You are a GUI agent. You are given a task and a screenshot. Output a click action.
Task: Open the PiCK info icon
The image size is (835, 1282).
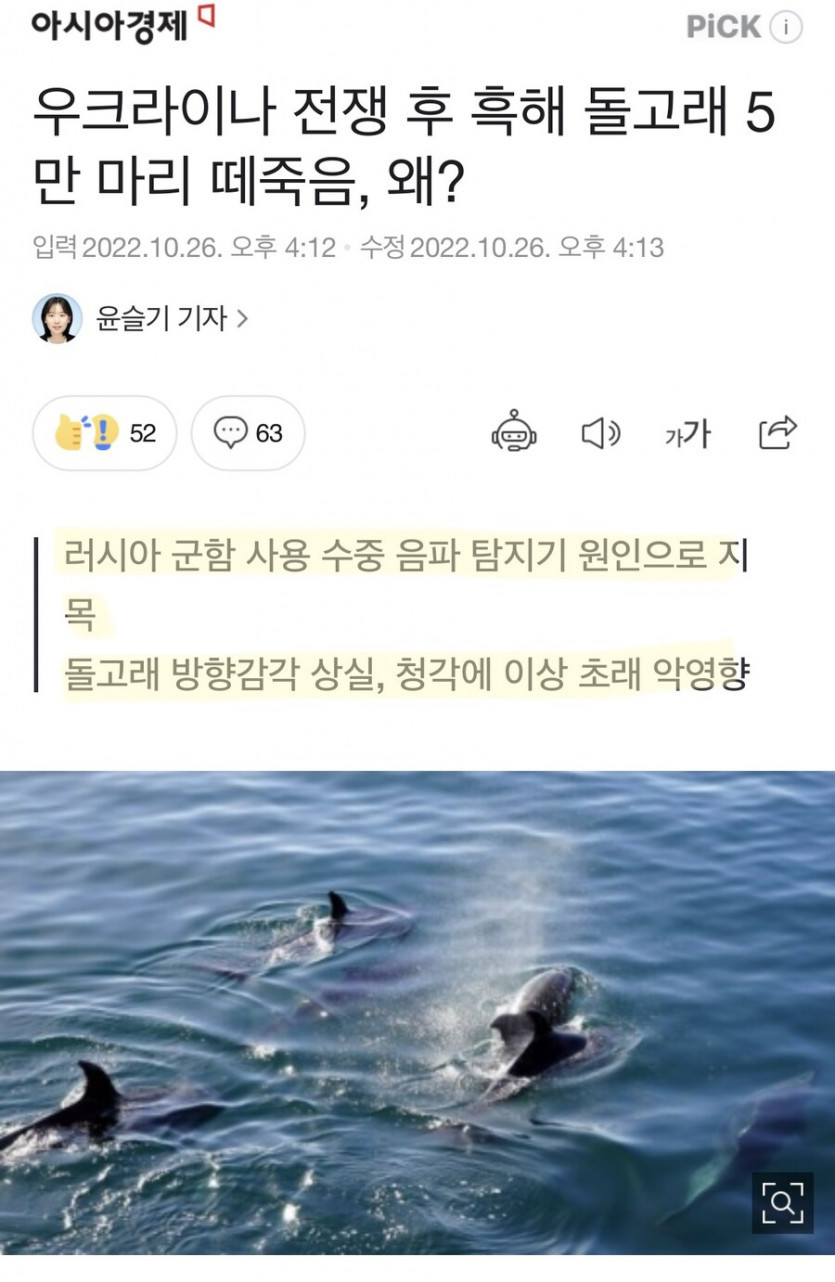(x=788, y=28)
